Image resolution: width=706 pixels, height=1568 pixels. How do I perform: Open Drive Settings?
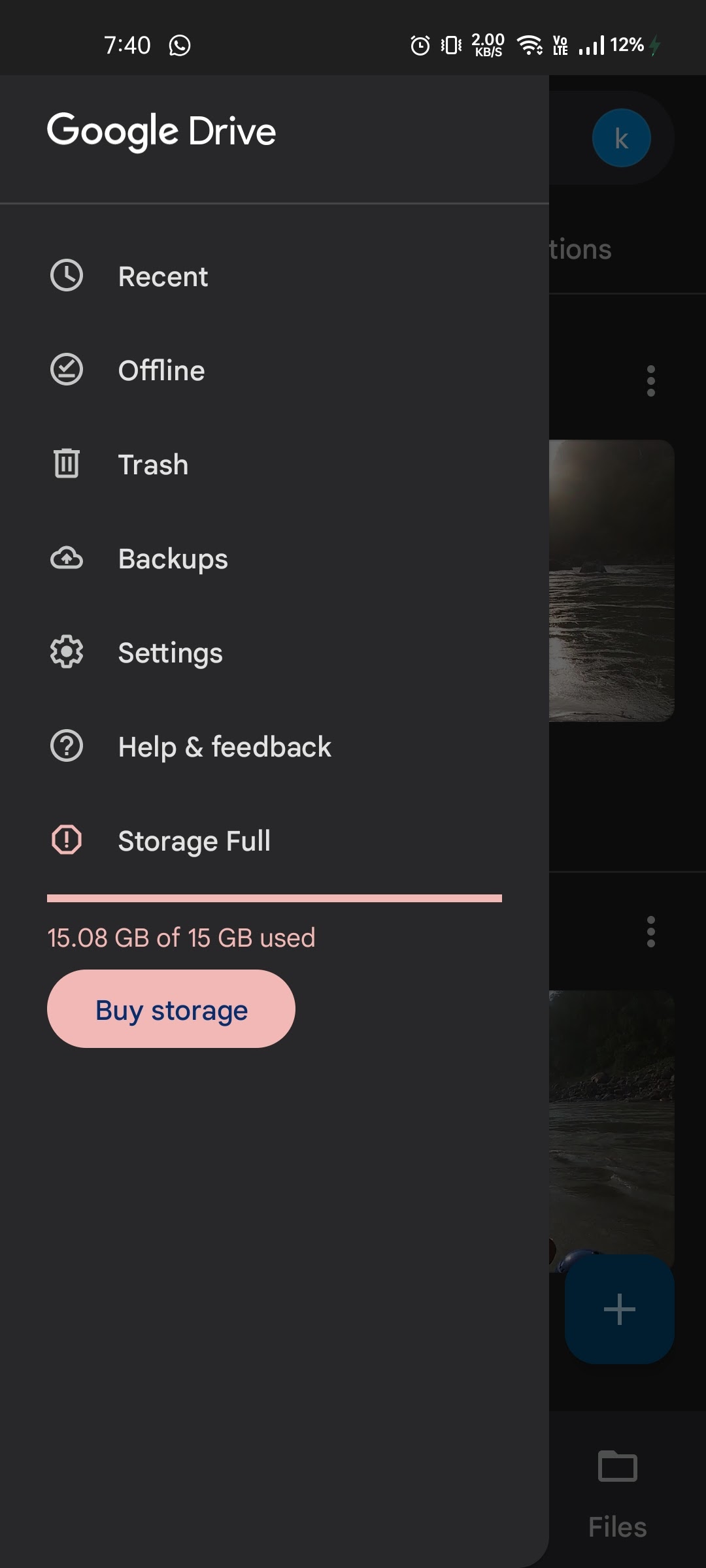pos(170,653)
